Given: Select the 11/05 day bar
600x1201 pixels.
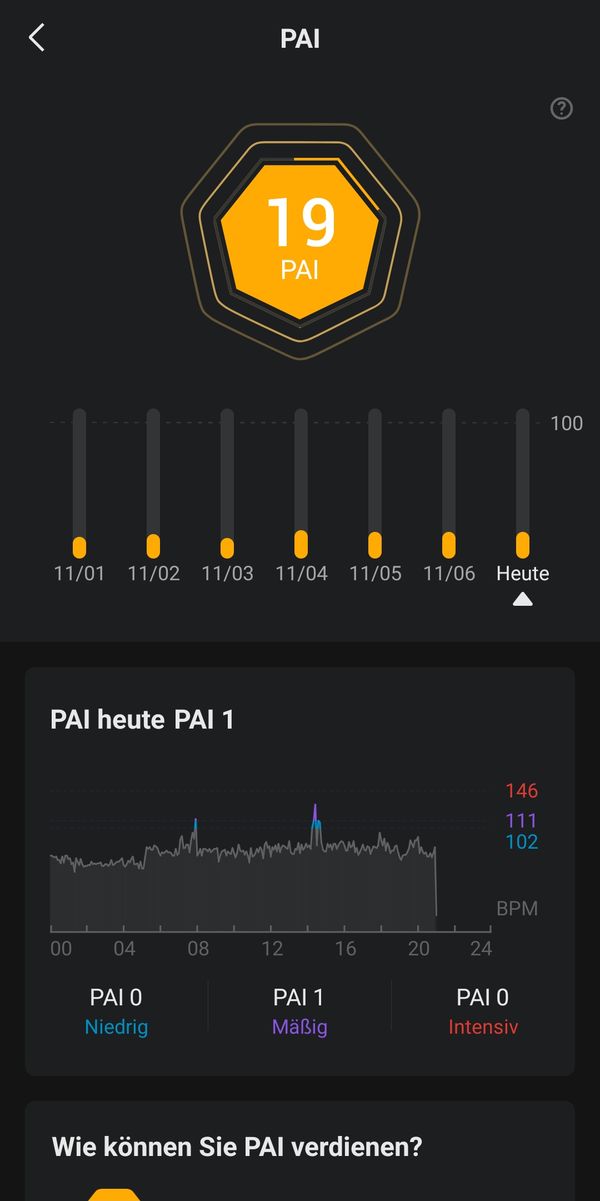Looking at the screenshot, I should click(x=375, y=483).
